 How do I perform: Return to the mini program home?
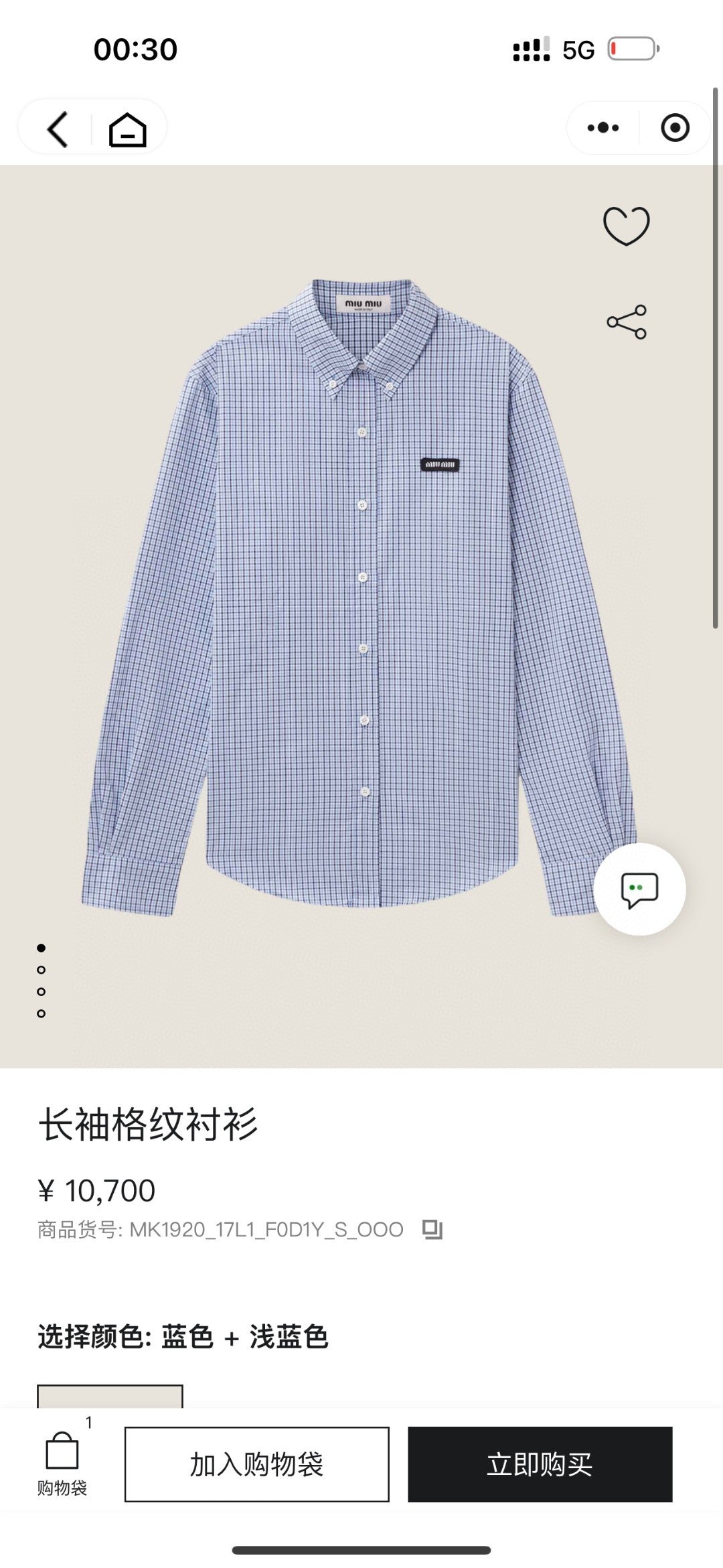click(x=127, y=129)
